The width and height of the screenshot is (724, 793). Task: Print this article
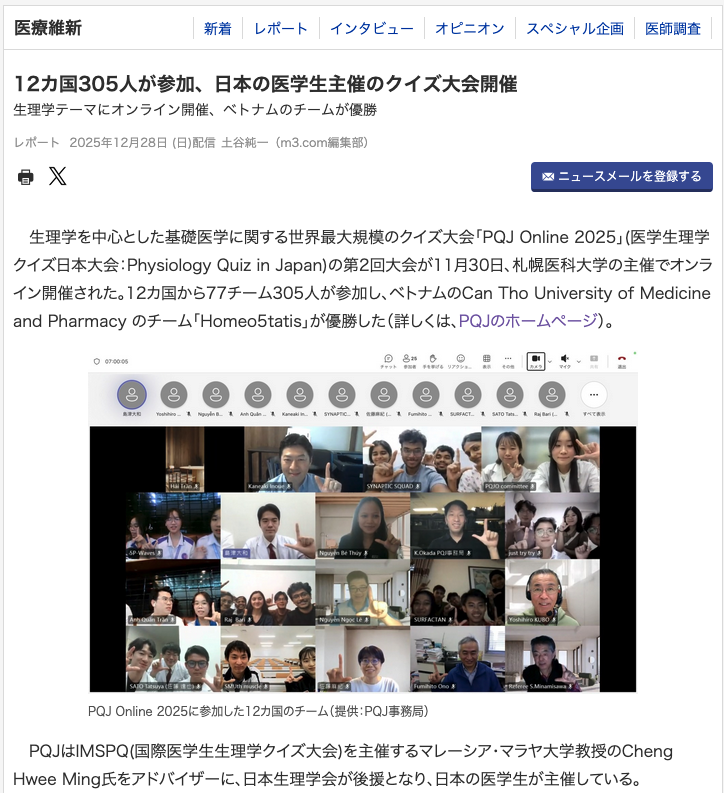pos(26,177)
